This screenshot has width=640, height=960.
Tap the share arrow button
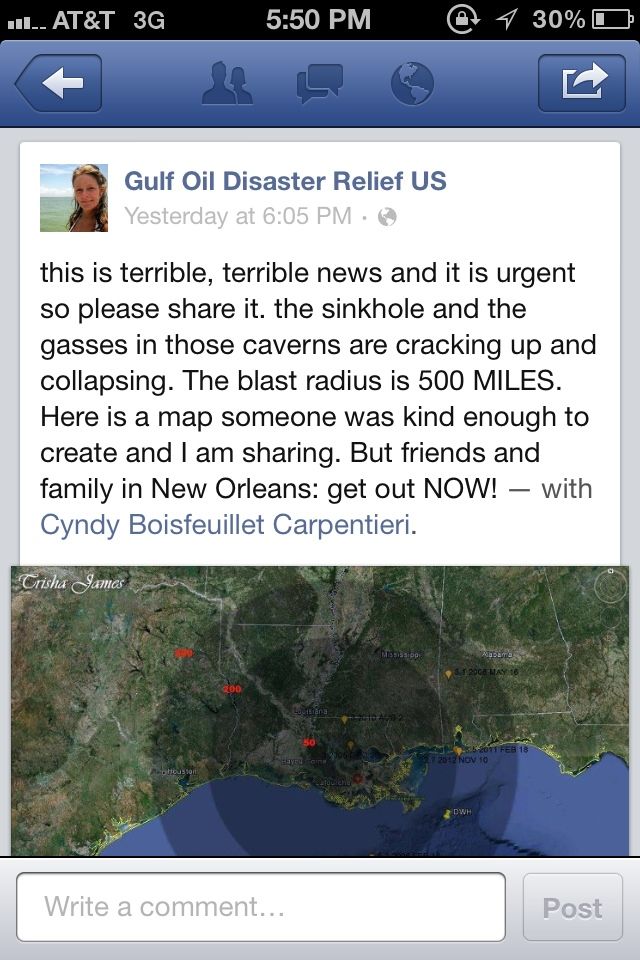coord(582,84)
